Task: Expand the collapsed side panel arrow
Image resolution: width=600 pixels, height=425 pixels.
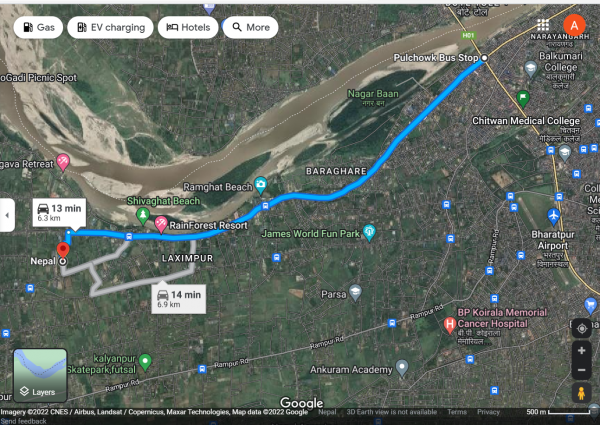Action: (x=6, y=214)
